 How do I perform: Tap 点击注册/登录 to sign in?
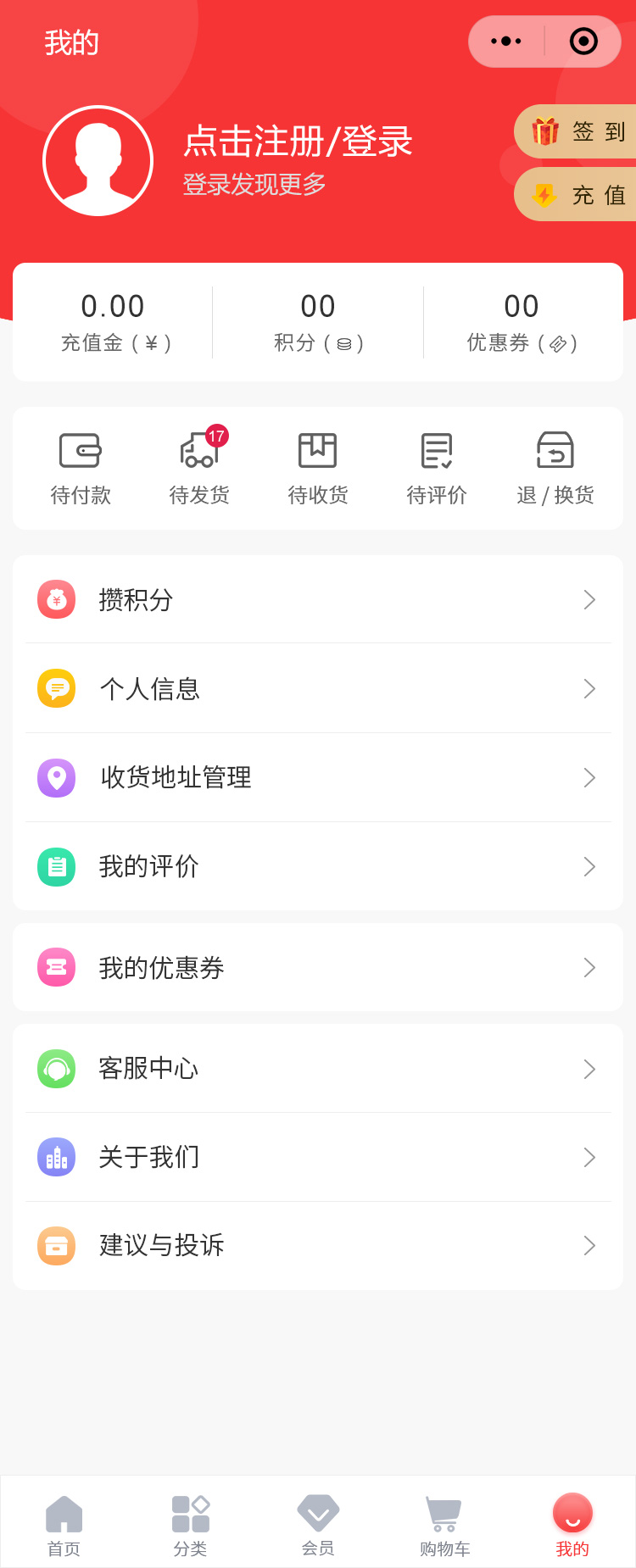pyautogui.click(x=298, y=142)
